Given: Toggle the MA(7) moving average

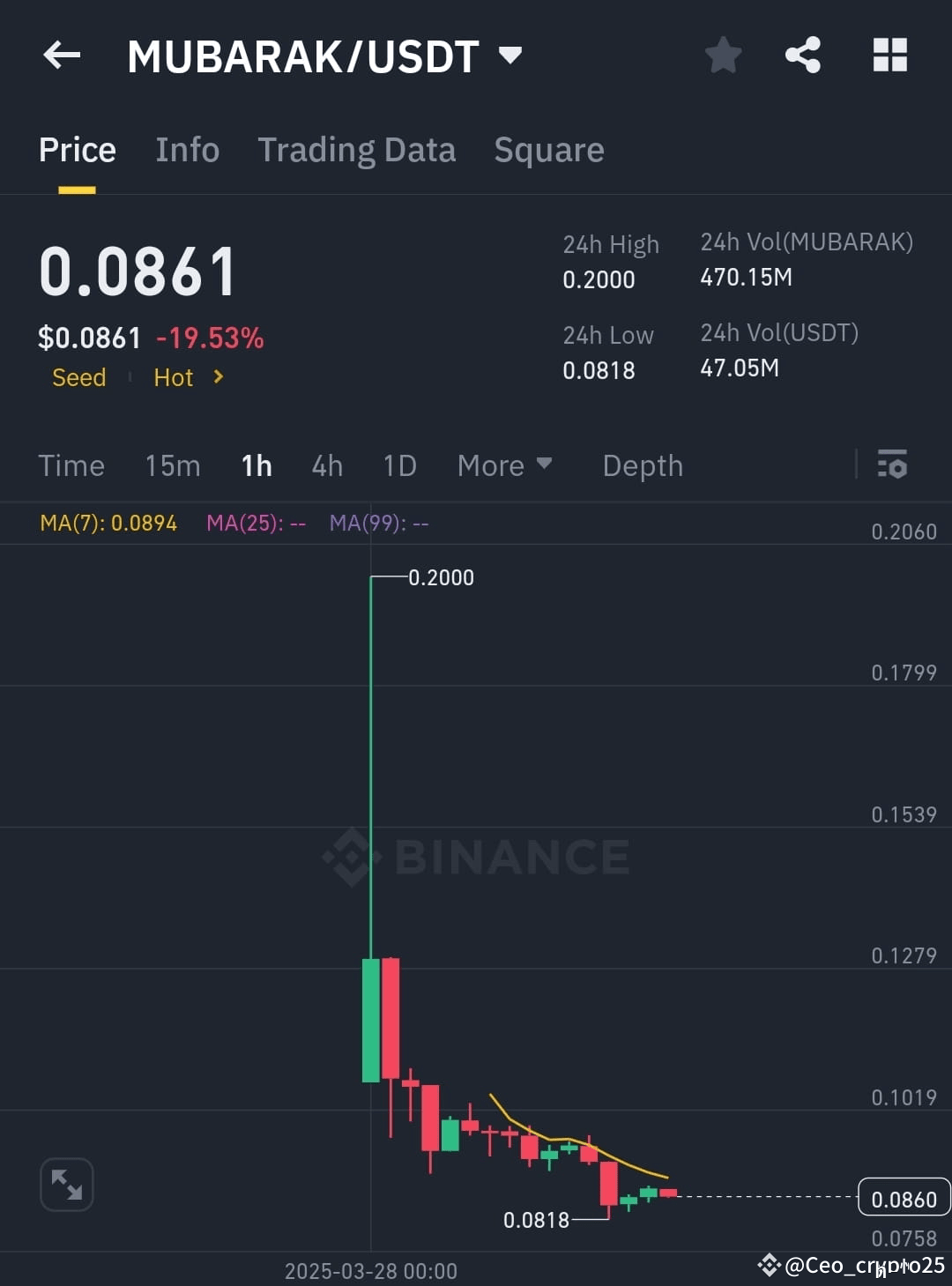Looking at the screenshot, I should click(x=108, y=522).
